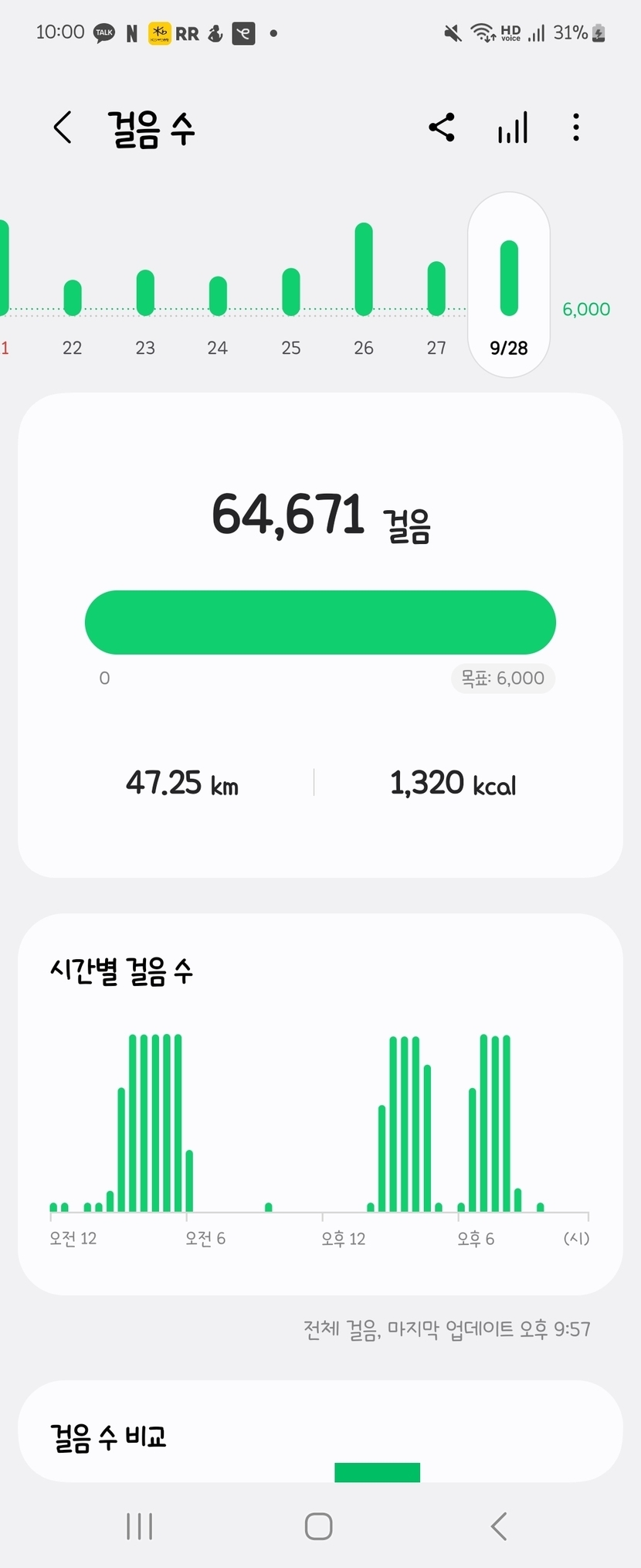This screenshot has width=641, height=1568.
Task: Select the bar for day 22
Action: pos(73,298)
